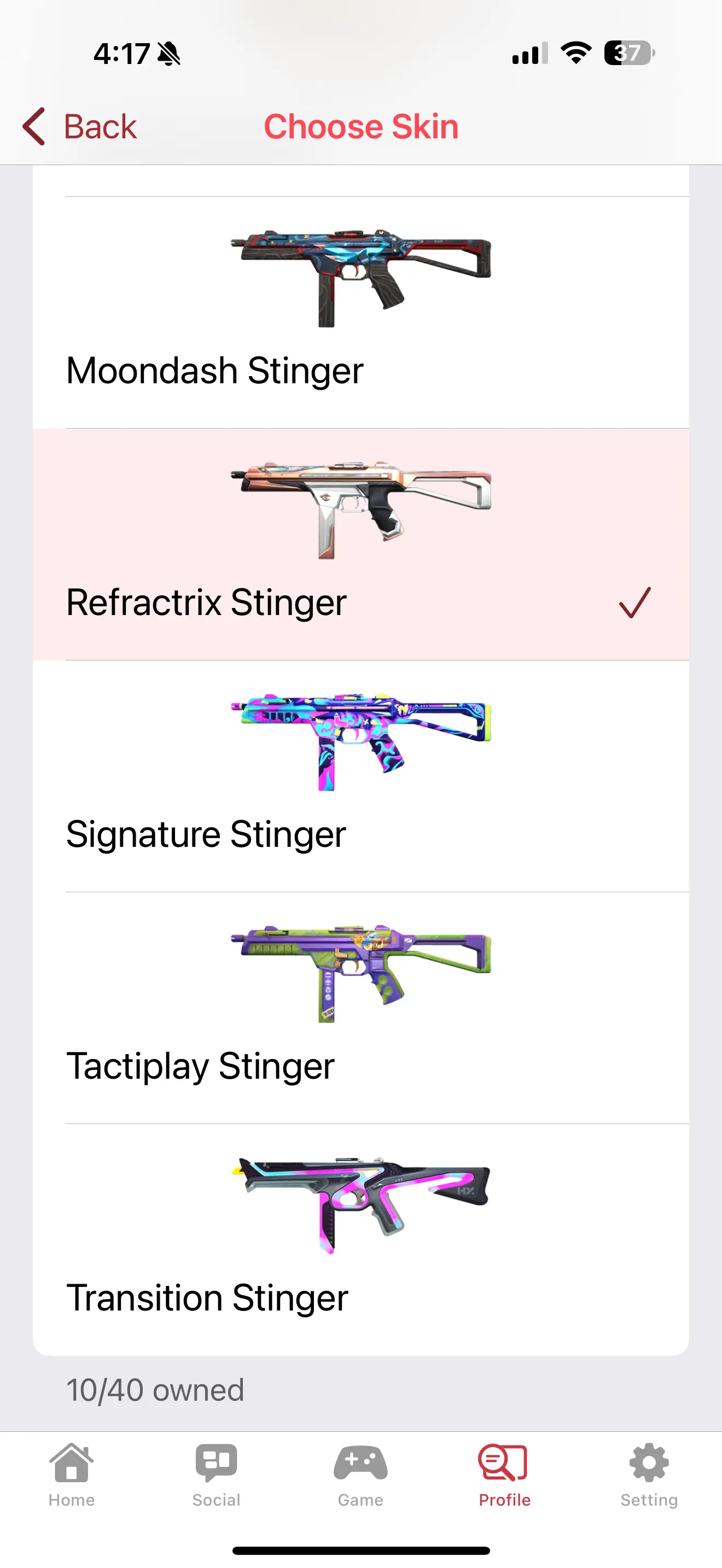722x1568 pixels.
Task: Select the Transition Stinger skin
Action: pyautogui.click(x=360, y=1239)
